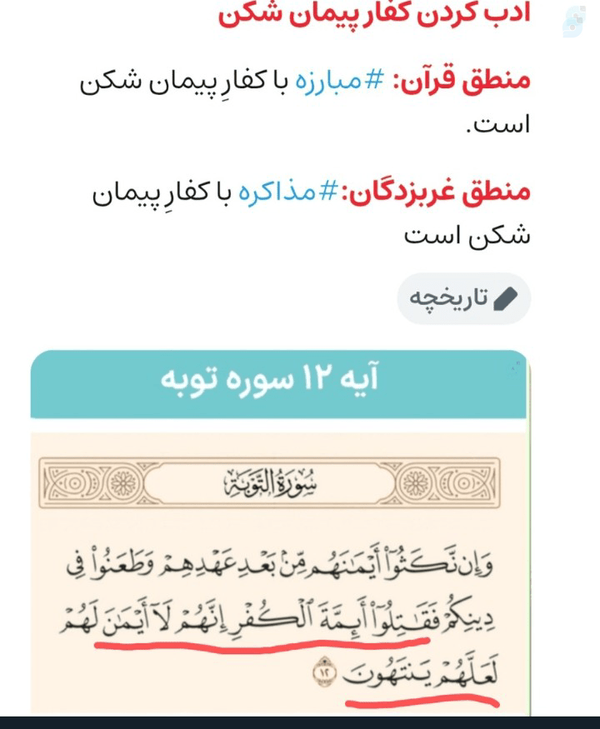The height and width of the screenshot is (729, 600).
Task: Open the آیه ۱۲ سوره توبه image
Action: 280,533
